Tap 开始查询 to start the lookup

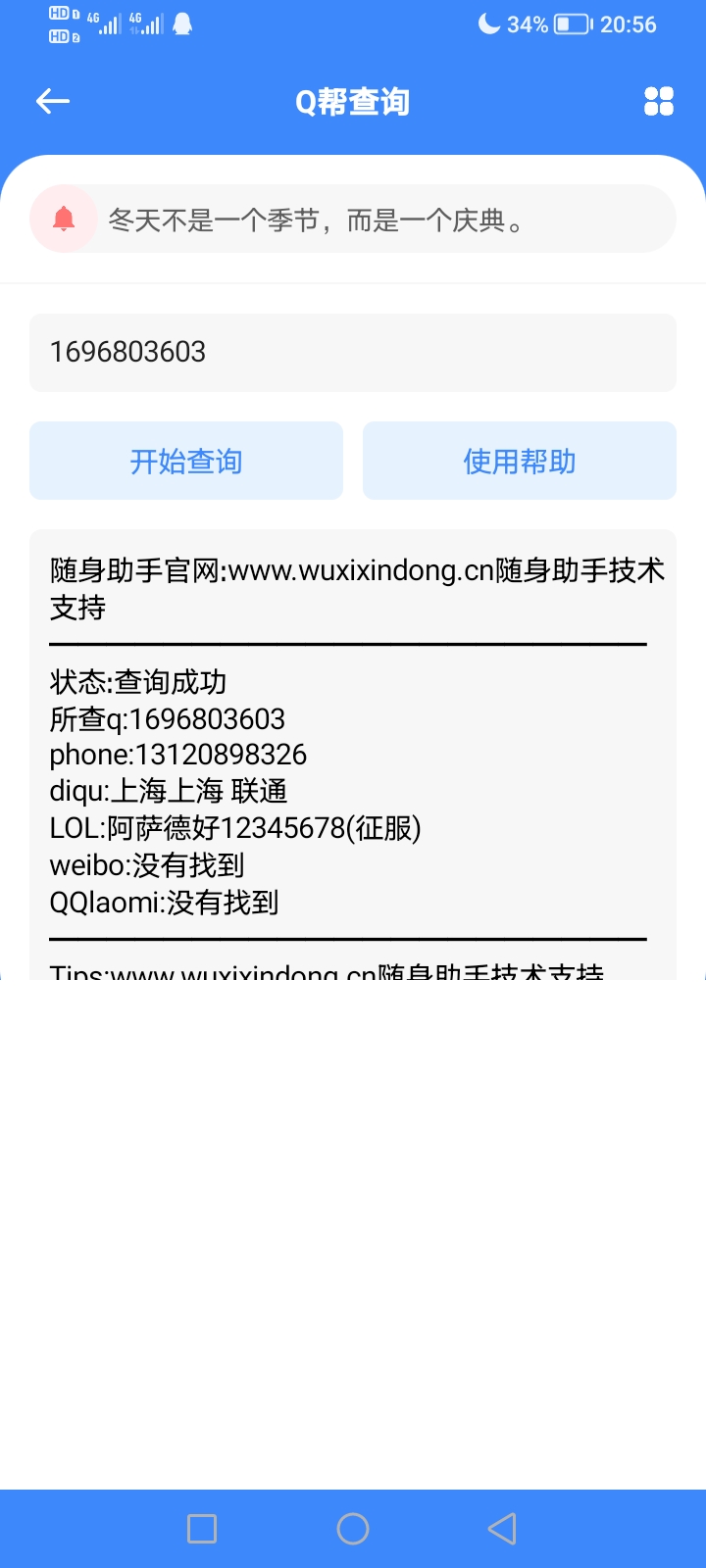(186, 461)
